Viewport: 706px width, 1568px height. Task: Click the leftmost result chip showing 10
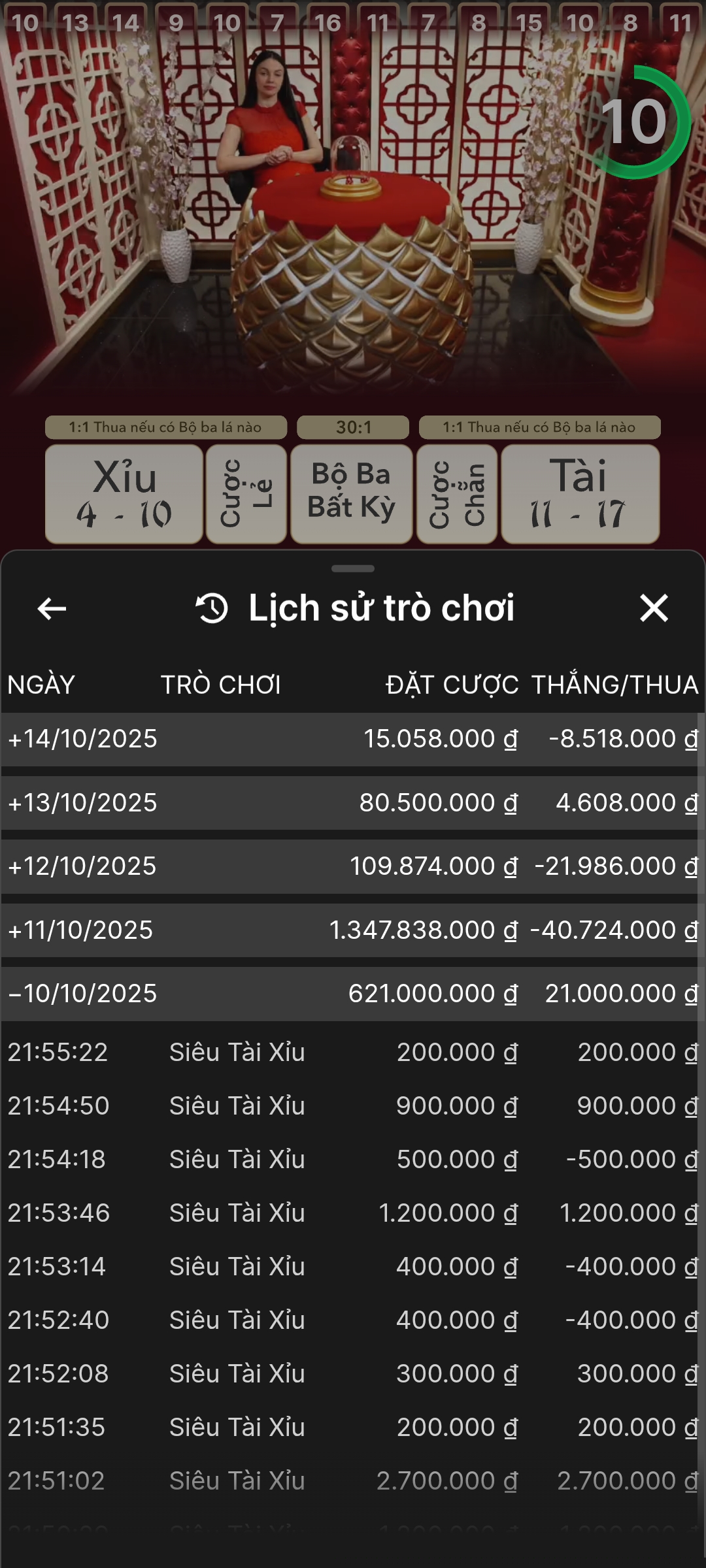[x=25, y=22]
